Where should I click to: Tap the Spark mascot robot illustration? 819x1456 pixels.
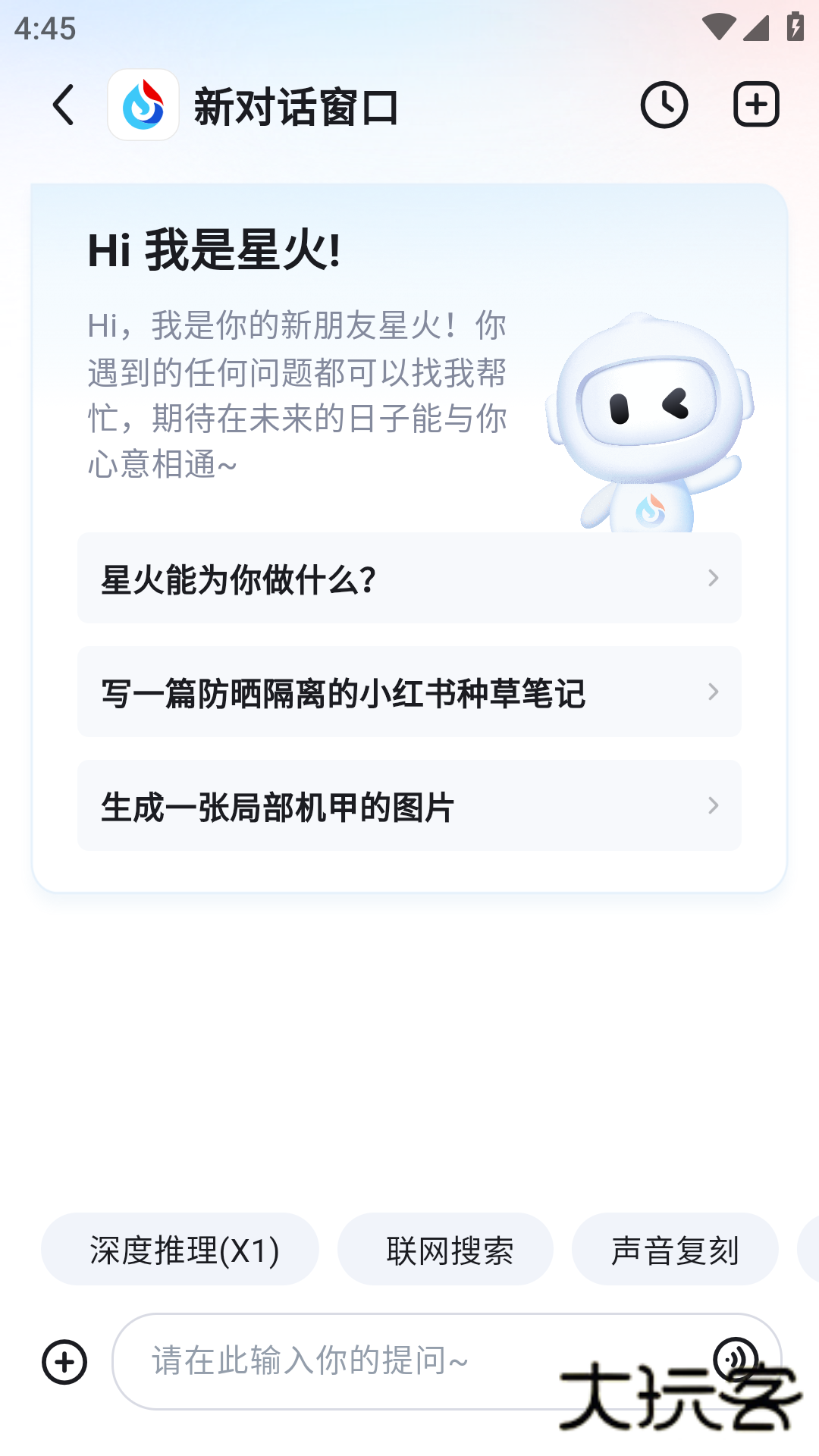pos(648,425)
